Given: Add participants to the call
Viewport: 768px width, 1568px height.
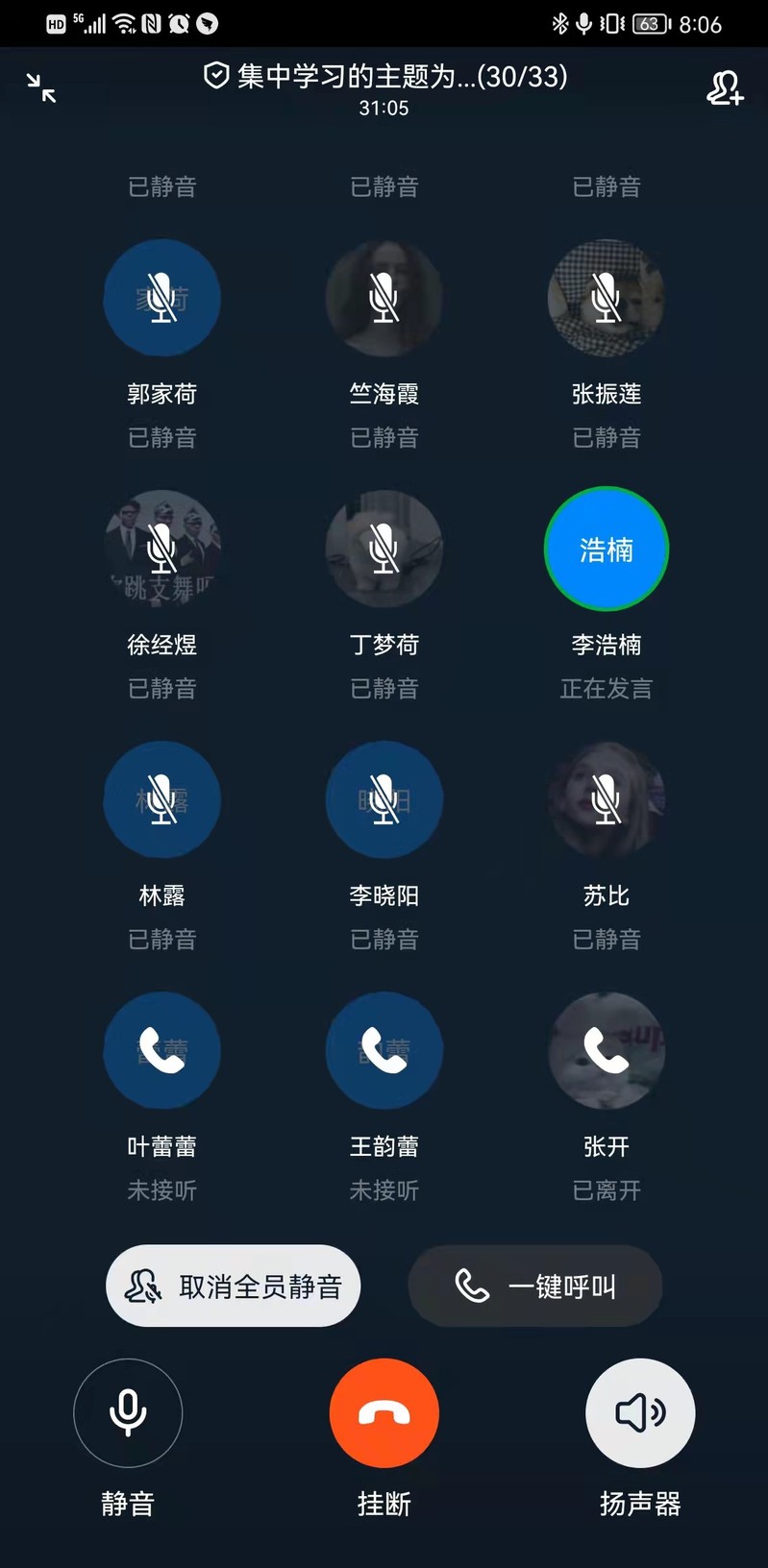Looking at the screenshot, I should coord(725,88).
